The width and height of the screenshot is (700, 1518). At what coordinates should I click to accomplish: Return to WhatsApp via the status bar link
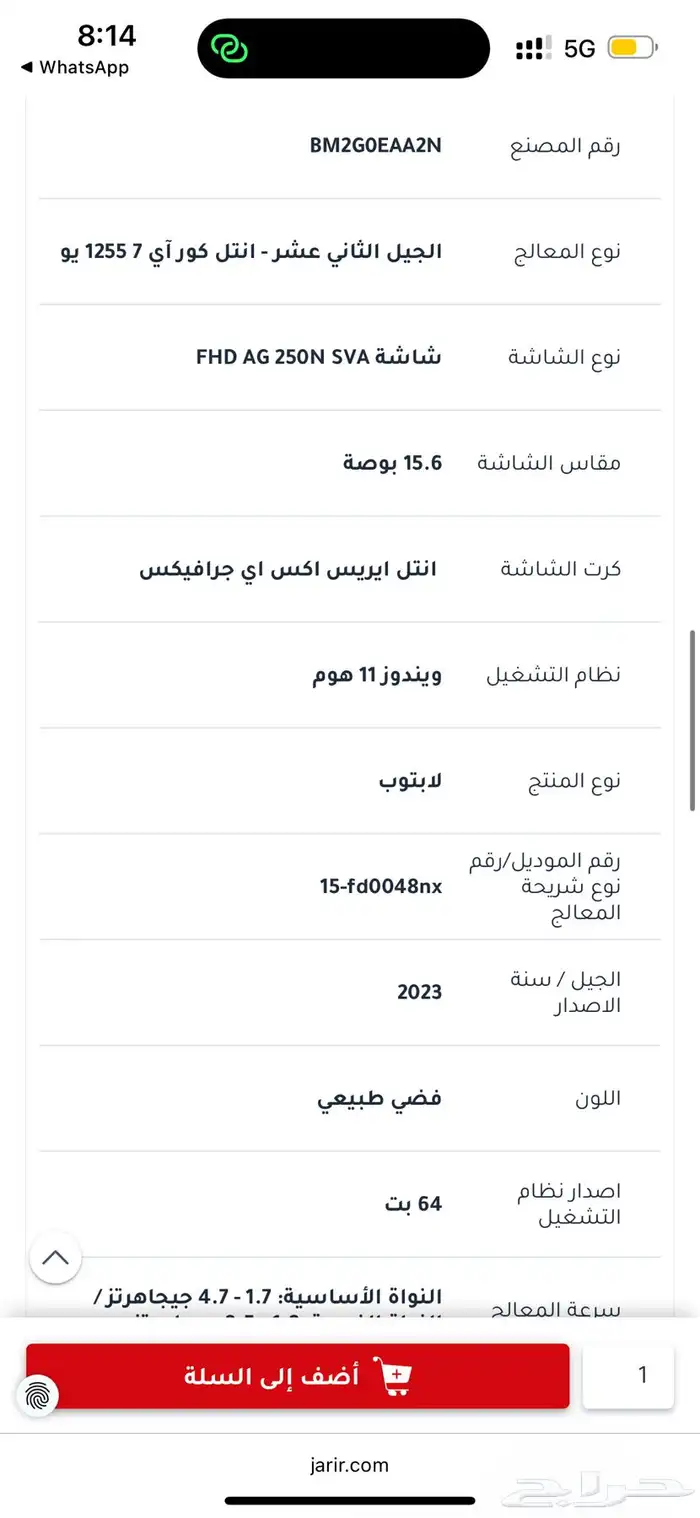(x=75, y=68)
